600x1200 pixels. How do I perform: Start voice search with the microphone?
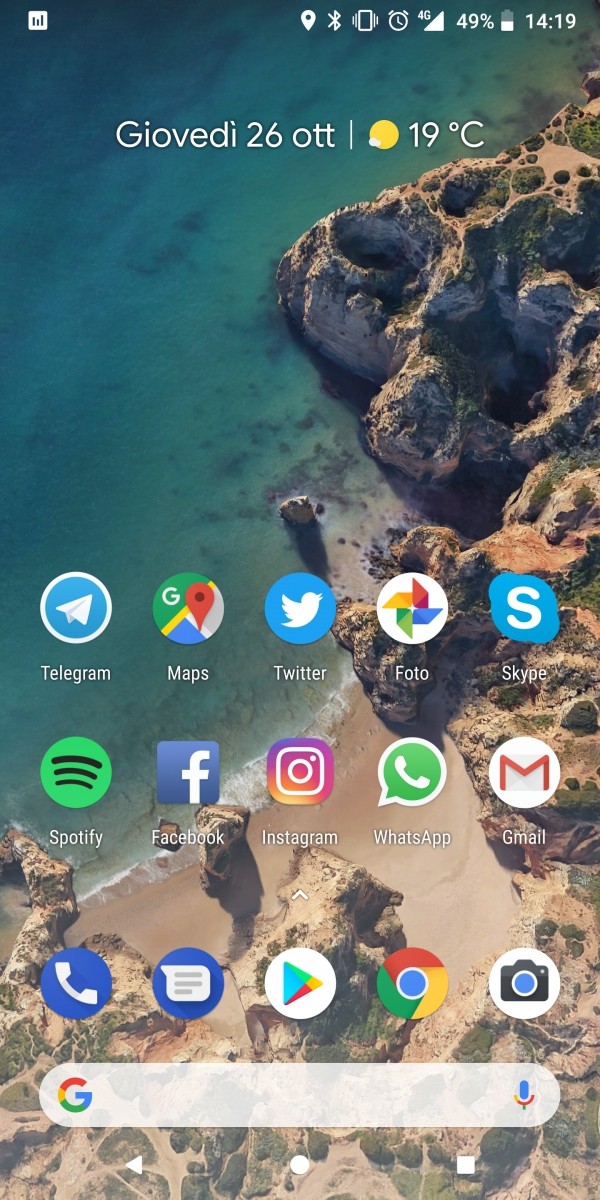pos(524,1095)
